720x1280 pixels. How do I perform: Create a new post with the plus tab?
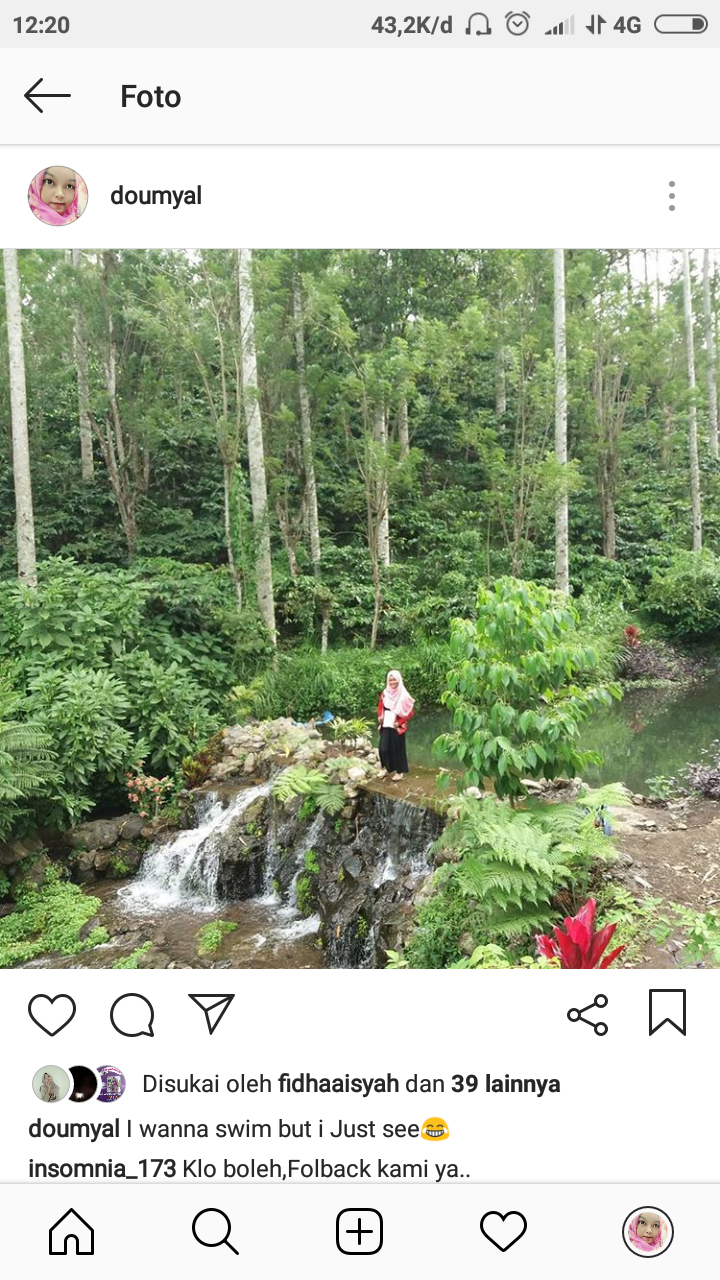click(x=360, y=1231)
